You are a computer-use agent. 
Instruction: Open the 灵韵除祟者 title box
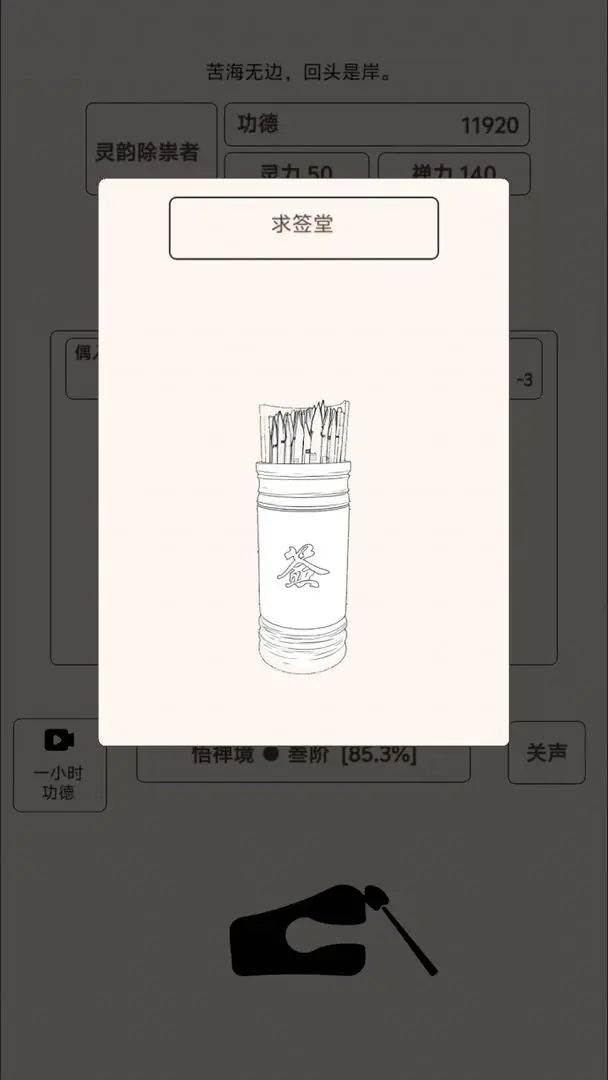[151, 149]
